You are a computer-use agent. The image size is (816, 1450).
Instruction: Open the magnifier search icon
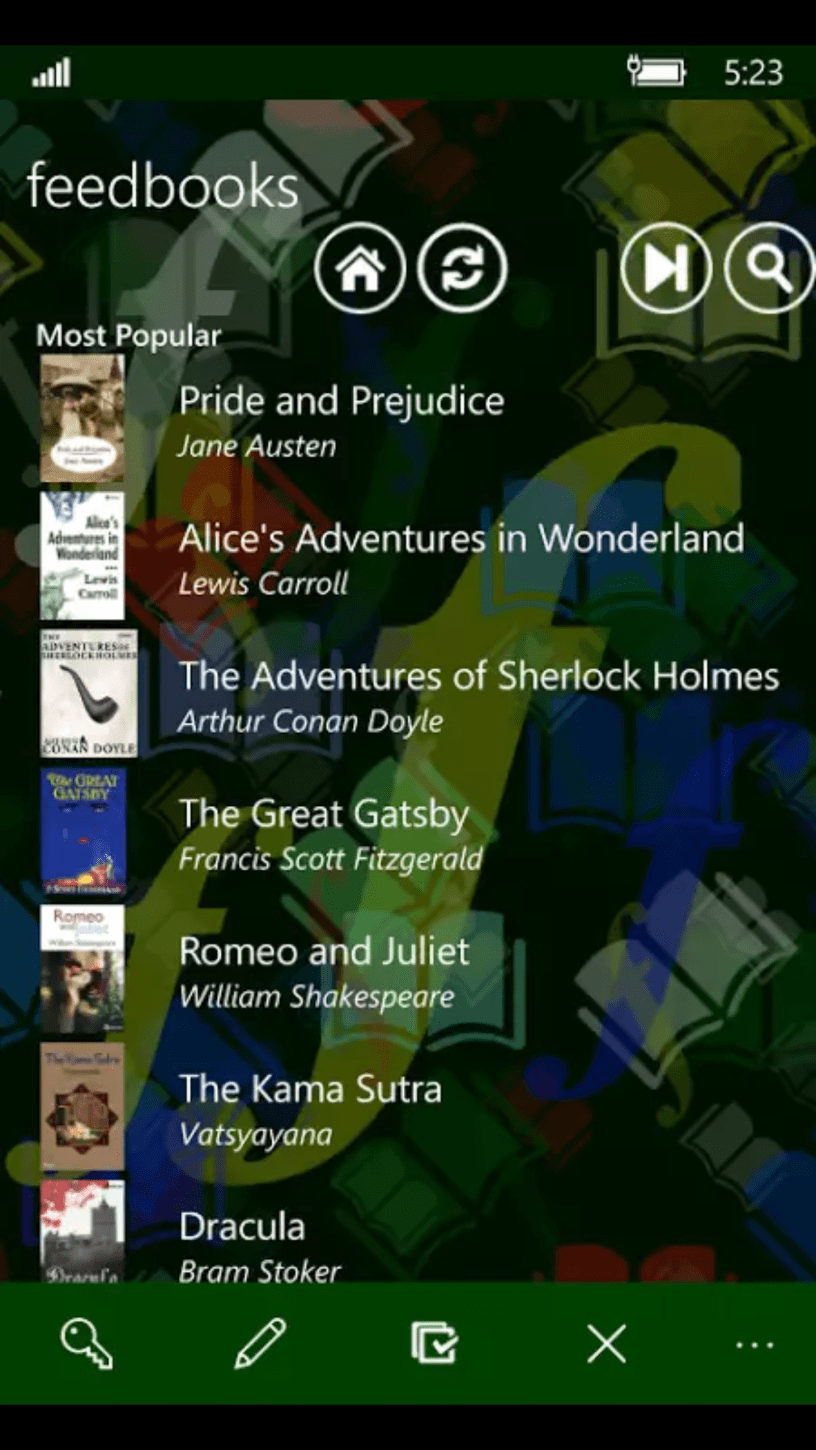coord(770,268)
